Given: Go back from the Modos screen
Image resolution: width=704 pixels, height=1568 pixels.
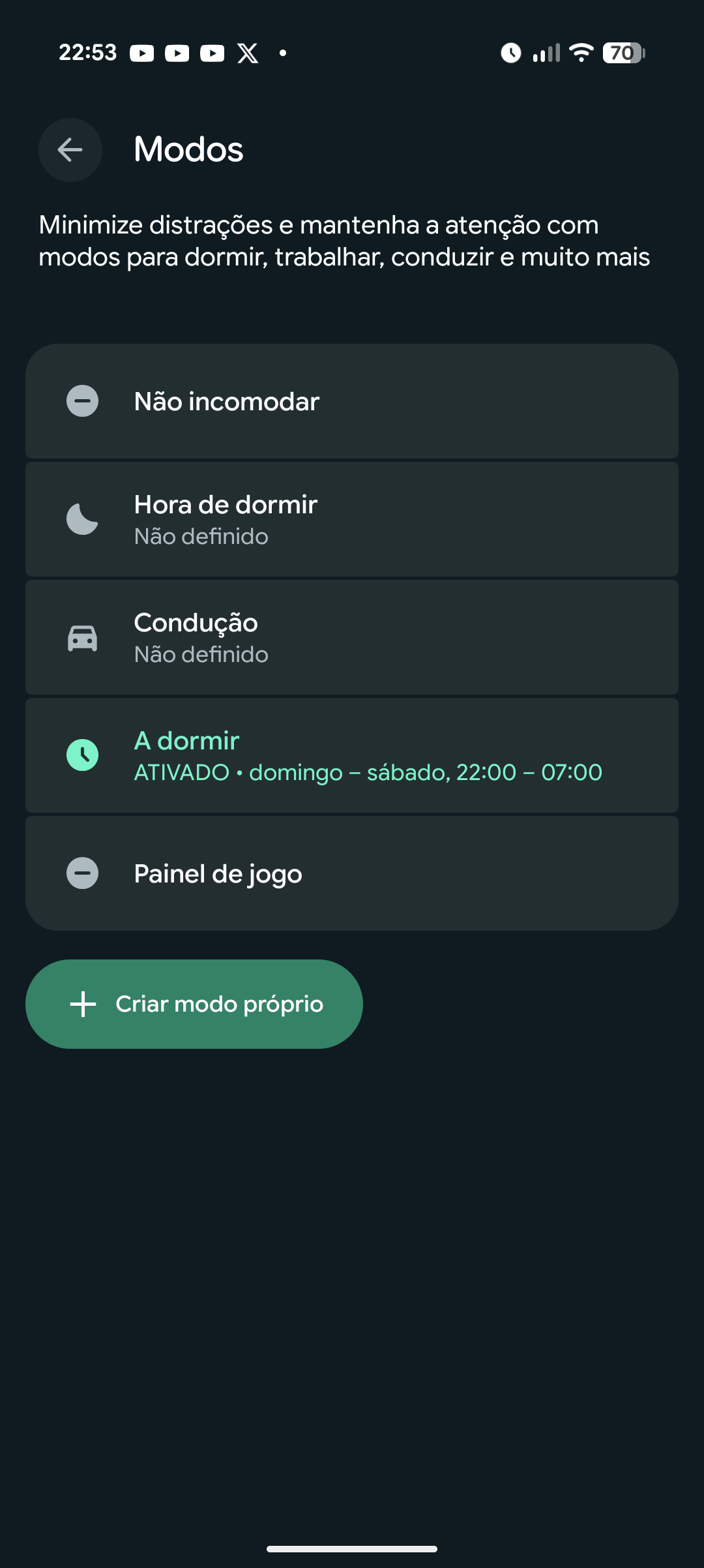Looking at the screenshot, I should (x=70, y=150).
